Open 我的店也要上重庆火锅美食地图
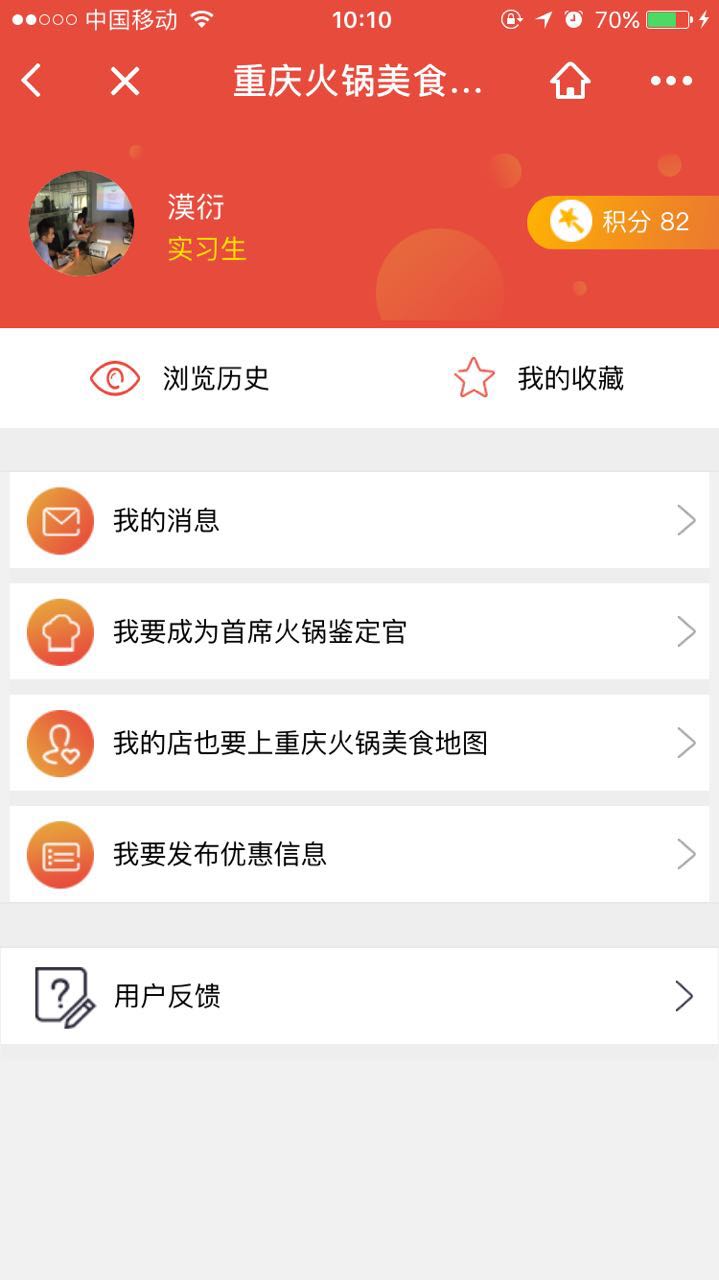Viewport: 719px width, 1280px height. point(359,743)
